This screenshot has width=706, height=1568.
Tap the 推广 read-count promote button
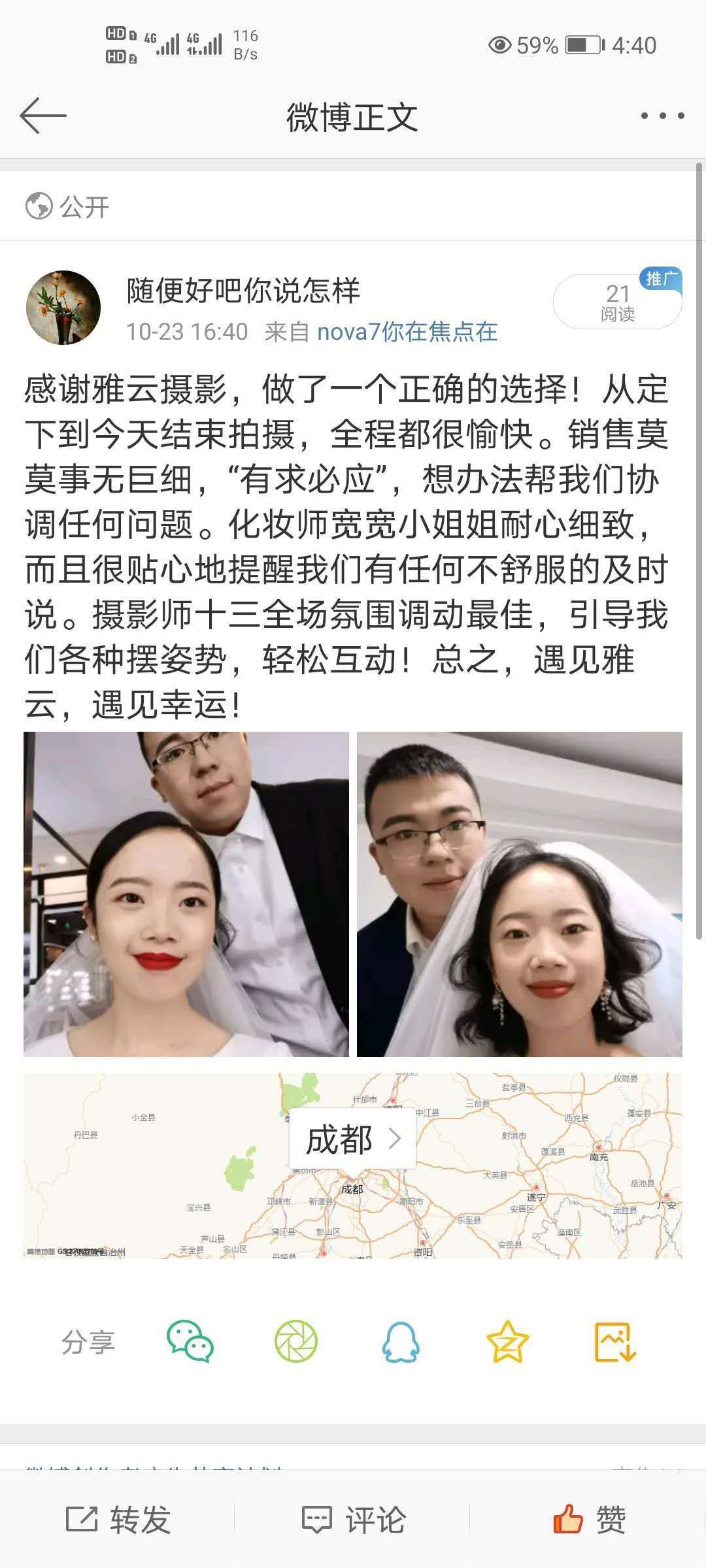(617, 302)
